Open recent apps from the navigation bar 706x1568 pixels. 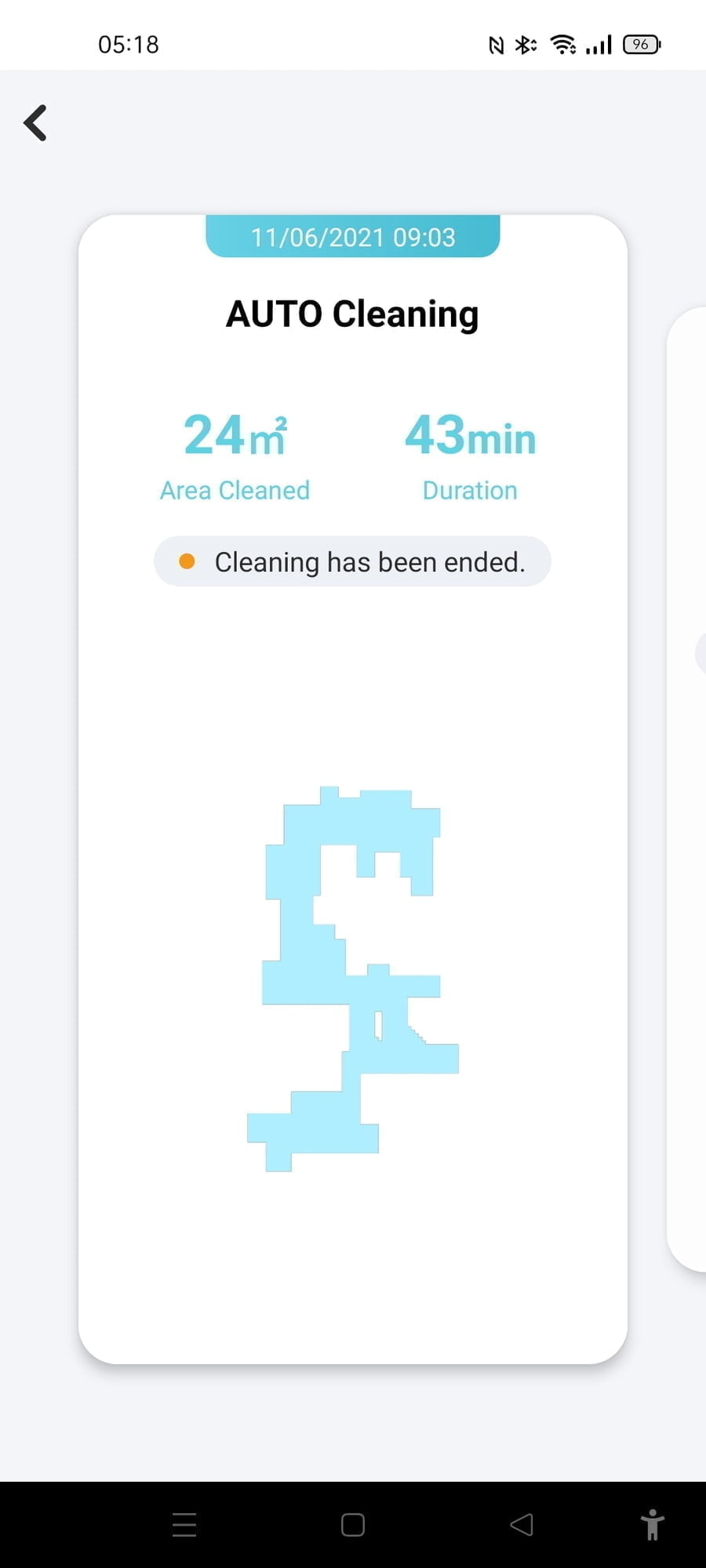coord(184,1525)
